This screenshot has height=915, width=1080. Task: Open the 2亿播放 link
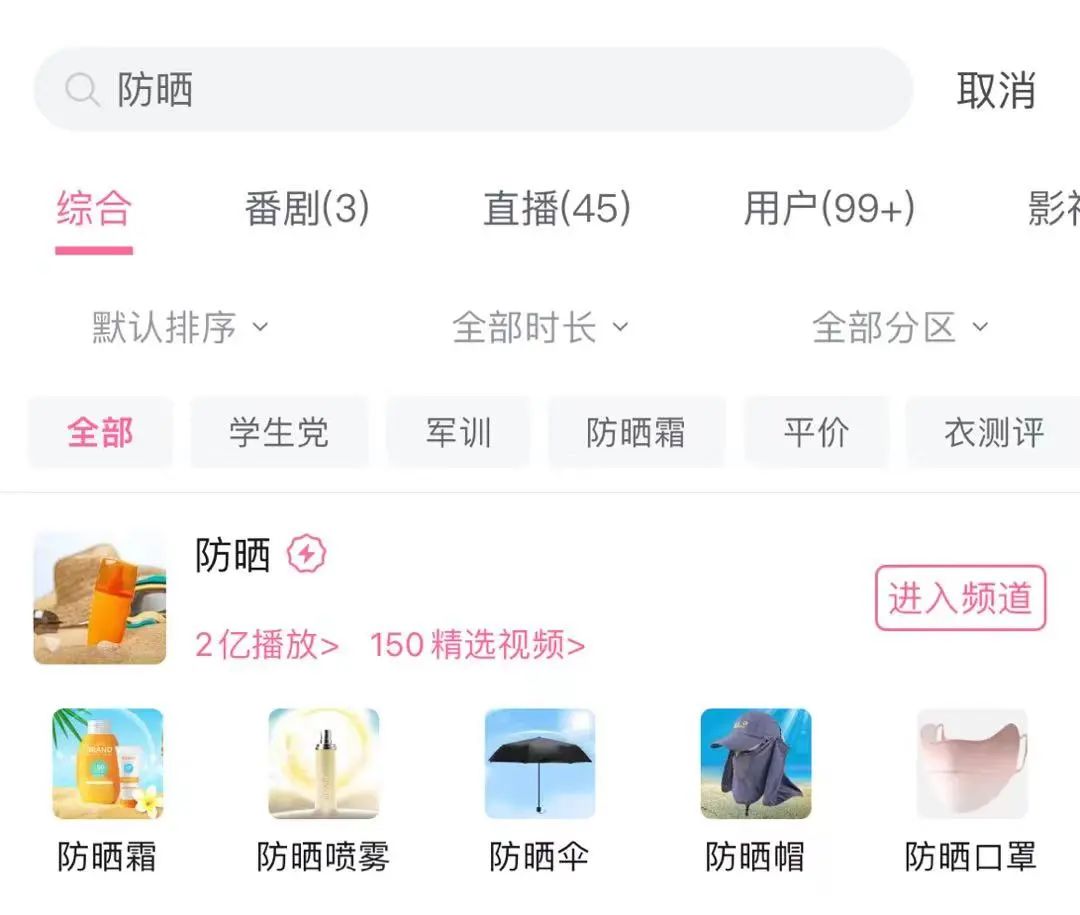267,645
